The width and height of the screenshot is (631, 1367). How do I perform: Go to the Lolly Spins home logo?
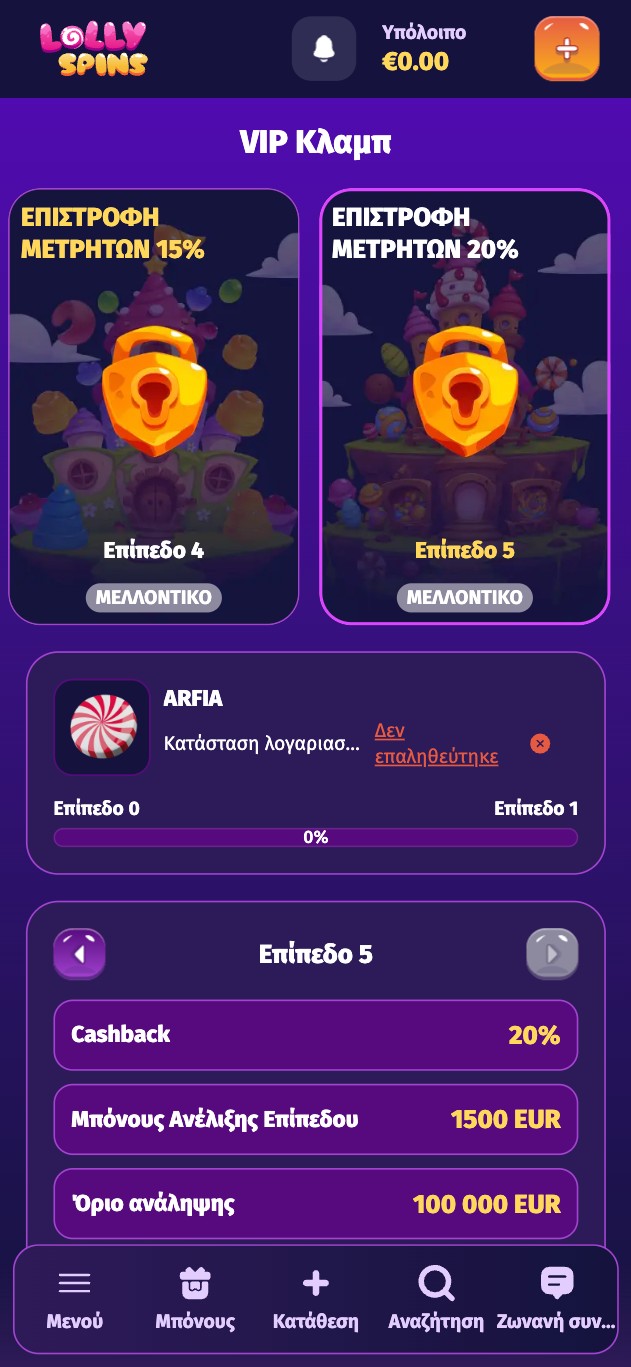point(94,49)
